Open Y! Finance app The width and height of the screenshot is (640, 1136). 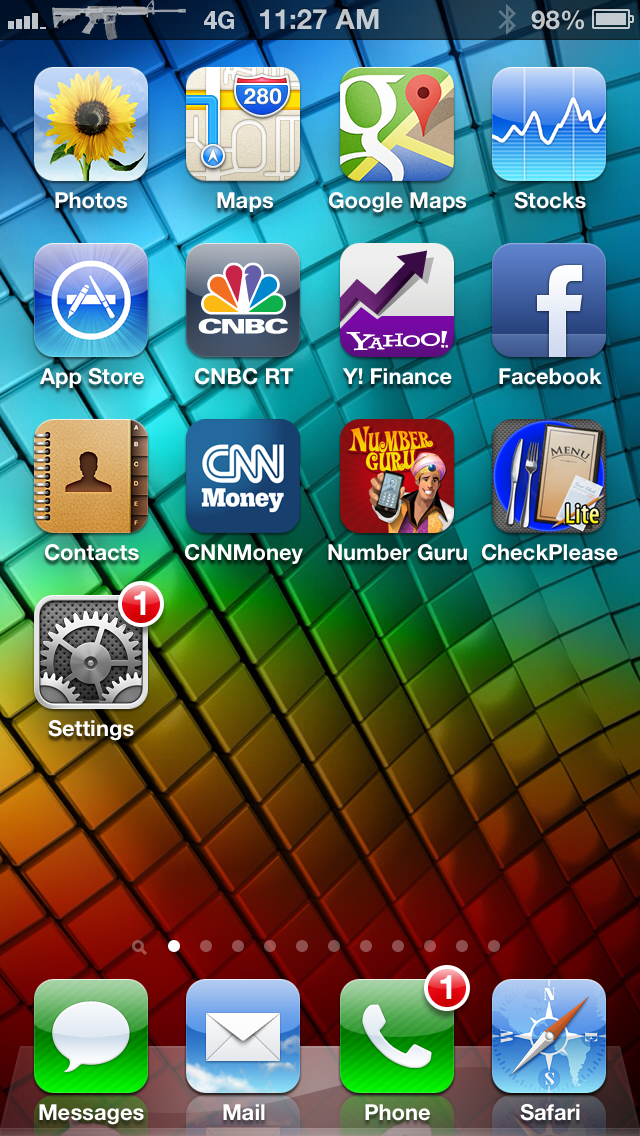click(x=396, y=300)
